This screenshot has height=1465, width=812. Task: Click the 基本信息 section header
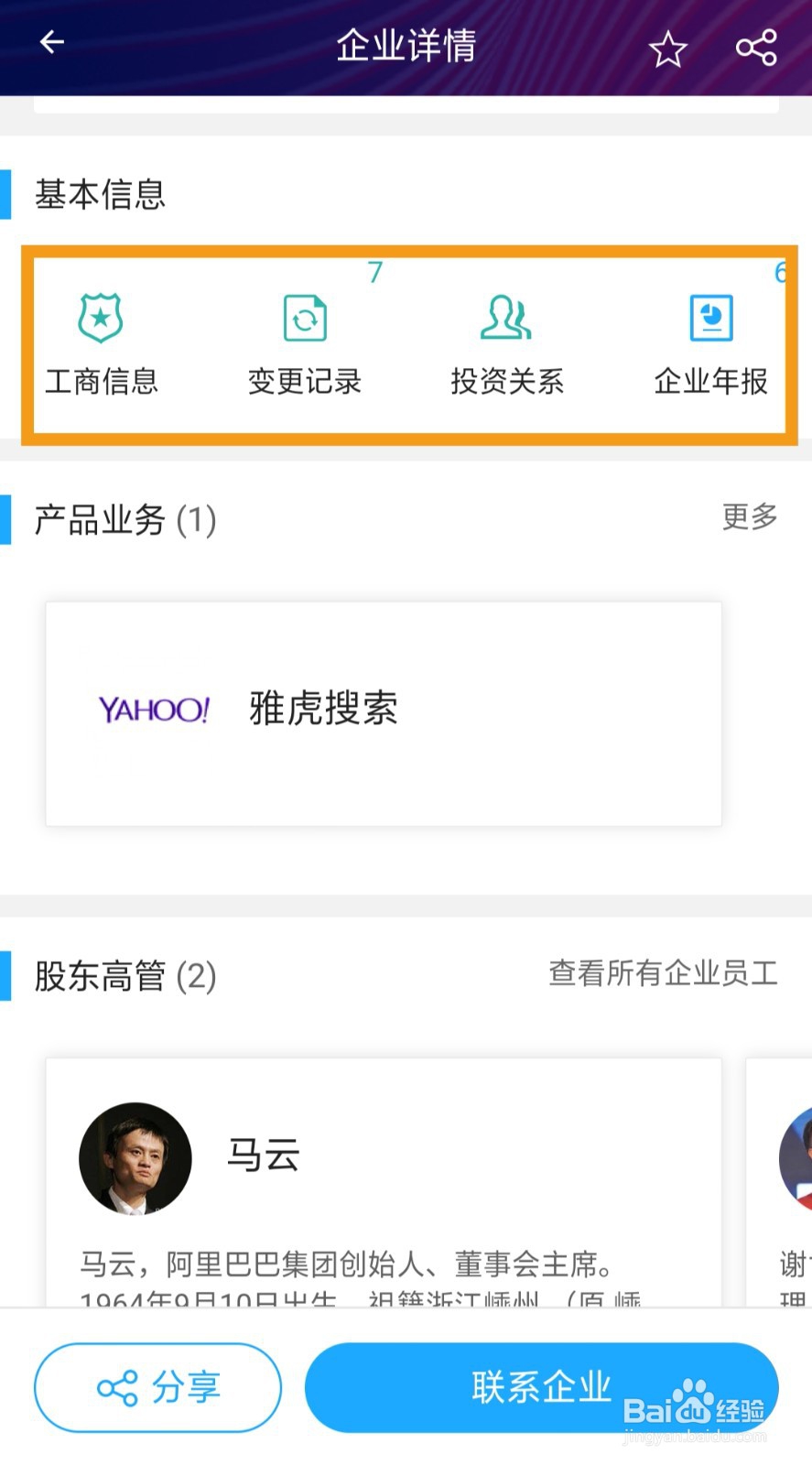pyautogui.click(x=101, y=194)
